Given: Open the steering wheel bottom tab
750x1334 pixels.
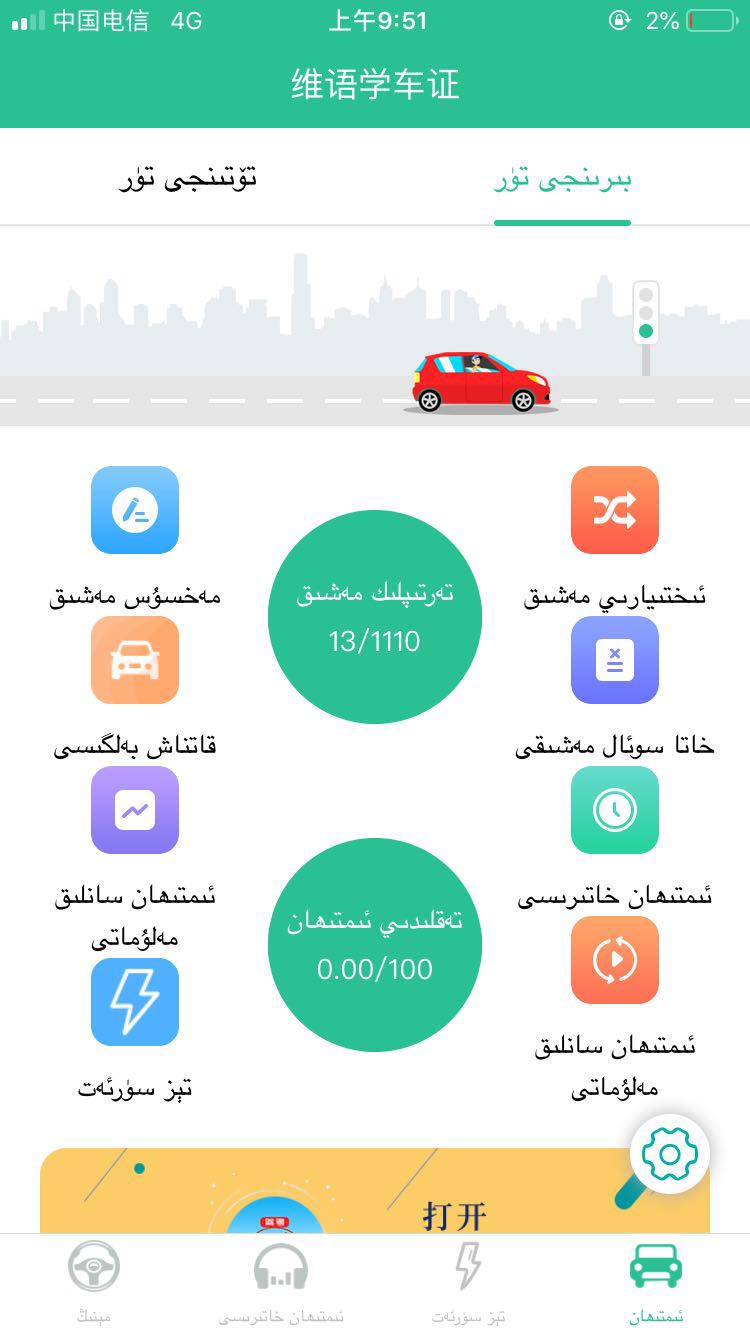Looking at the screenshot, I should tap(94, 1284).
